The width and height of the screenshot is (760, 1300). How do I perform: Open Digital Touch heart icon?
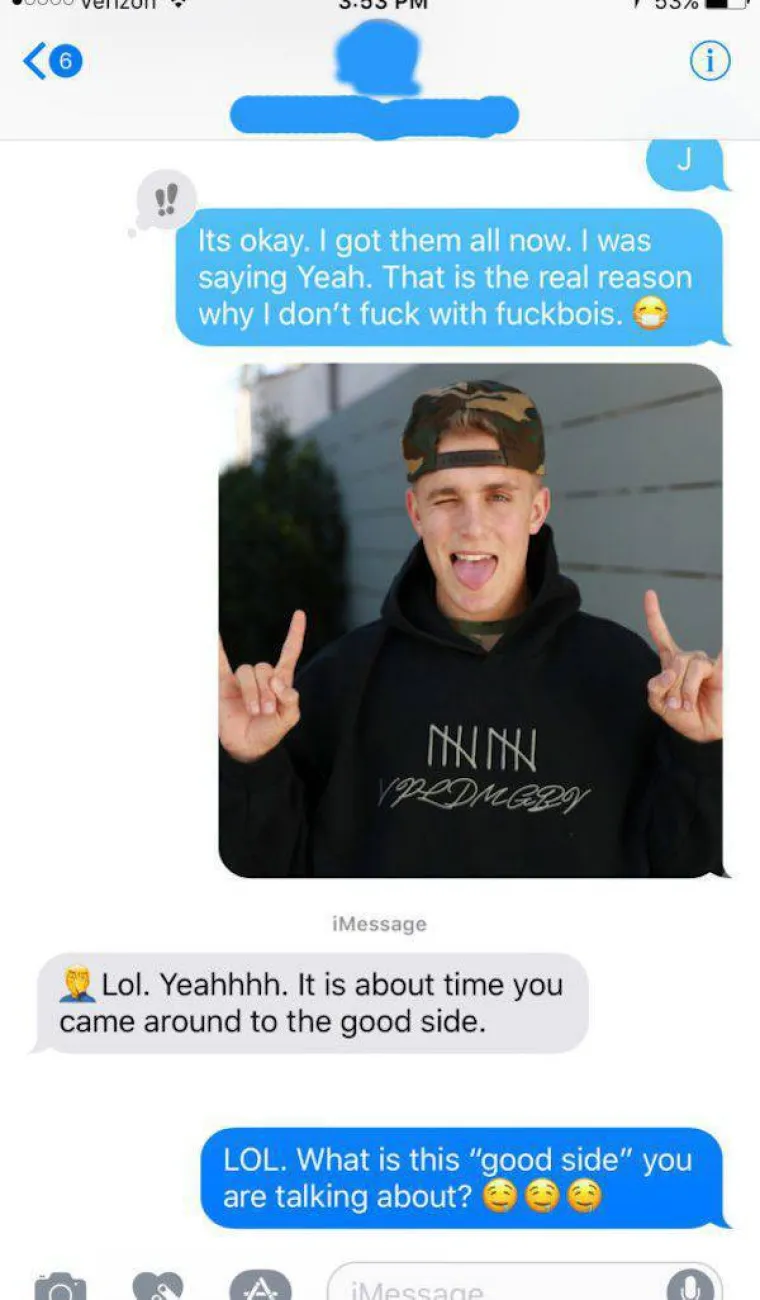tap(158, 1286)
